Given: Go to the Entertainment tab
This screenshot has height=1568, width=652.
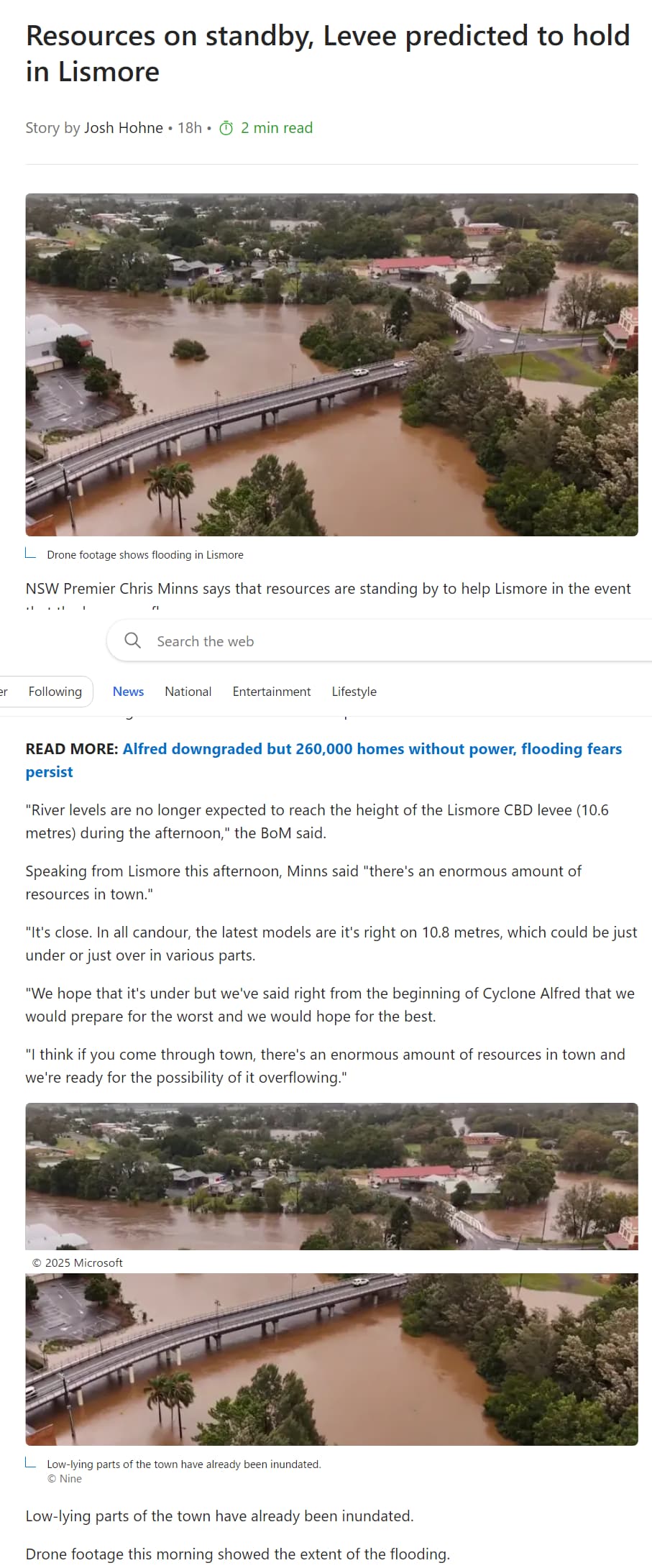Looking at the screenshot, I should (x=271, y=691).
